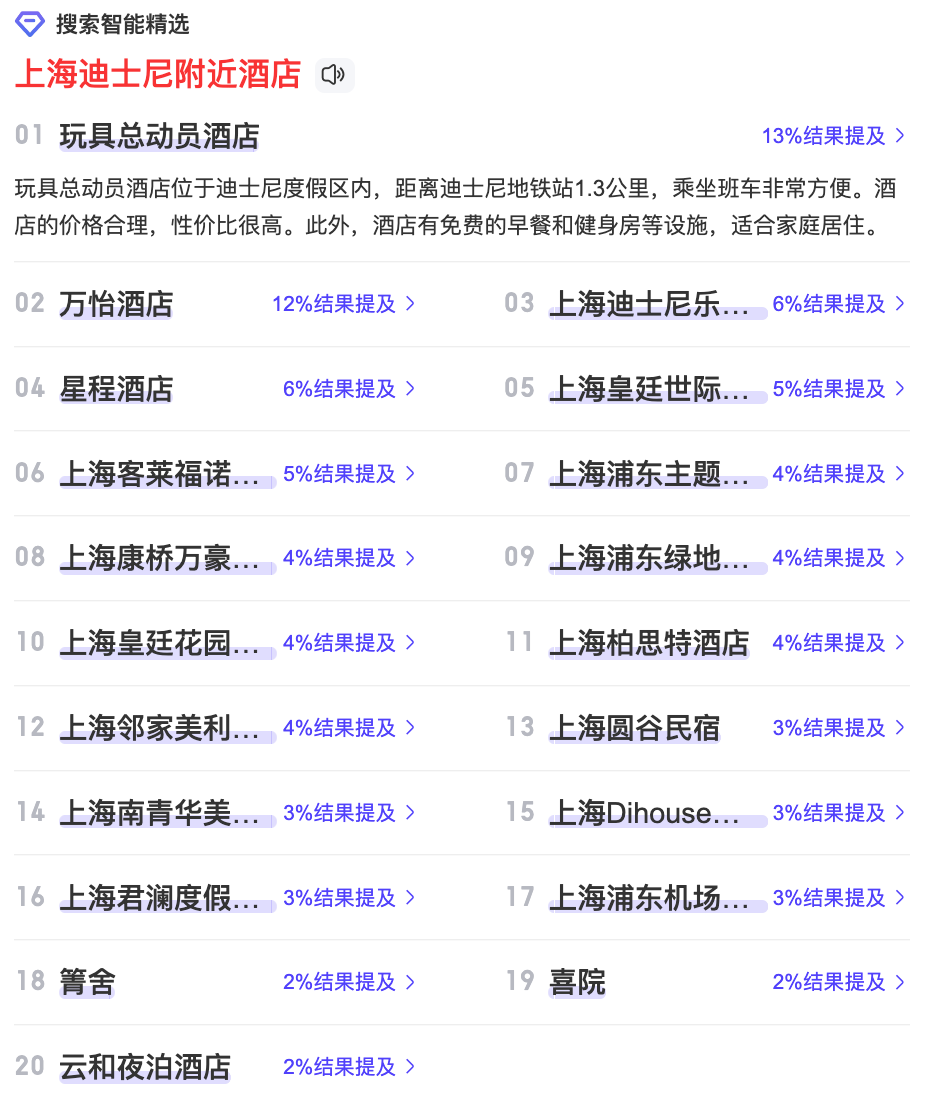The image size is (930, 1100).
Task: Open the 万怡酒店 result
Action: click(x=117, y=304)
